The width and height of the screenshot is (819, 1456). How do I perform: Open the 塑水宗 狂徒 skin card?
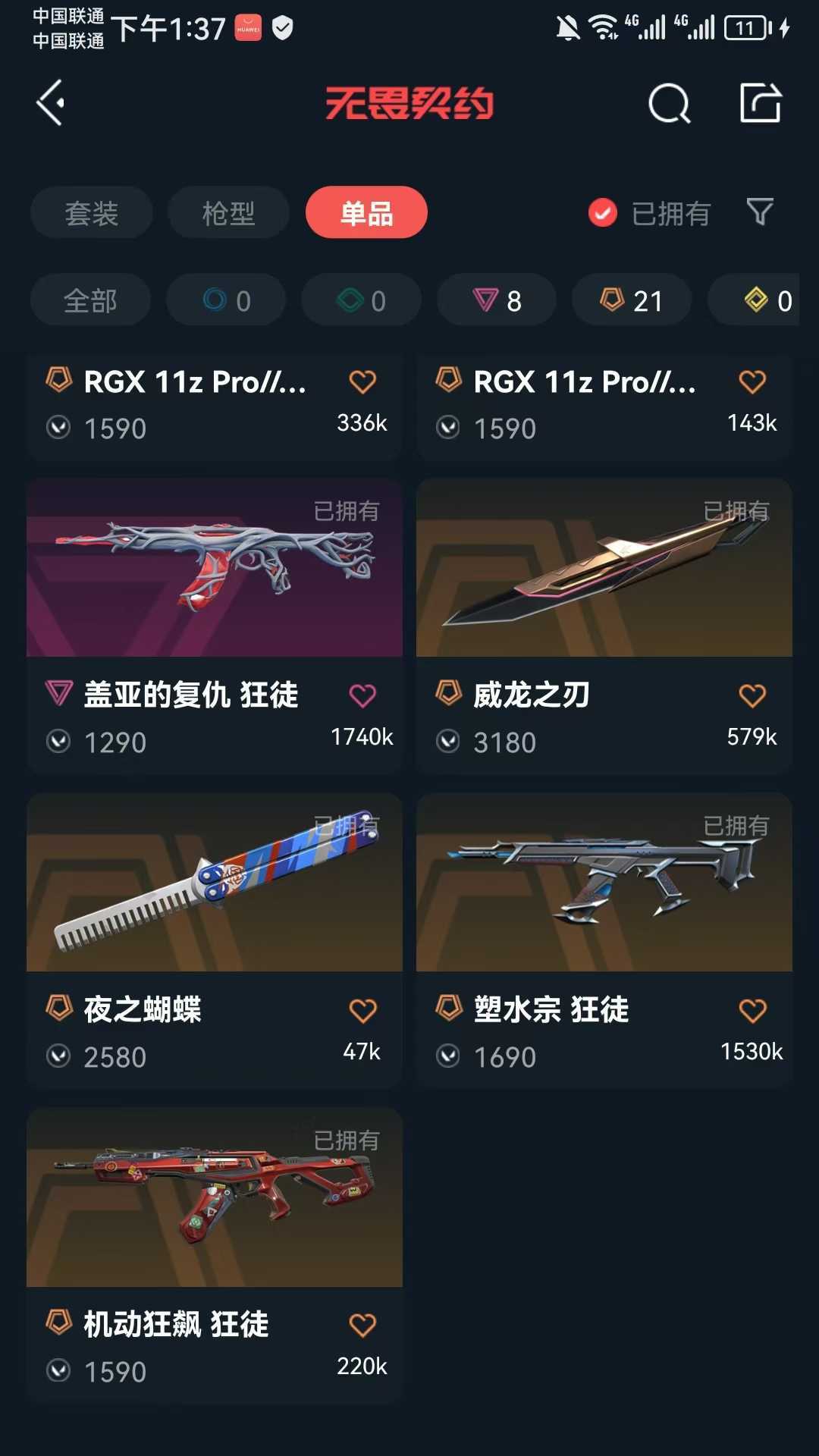coord(604,941)
